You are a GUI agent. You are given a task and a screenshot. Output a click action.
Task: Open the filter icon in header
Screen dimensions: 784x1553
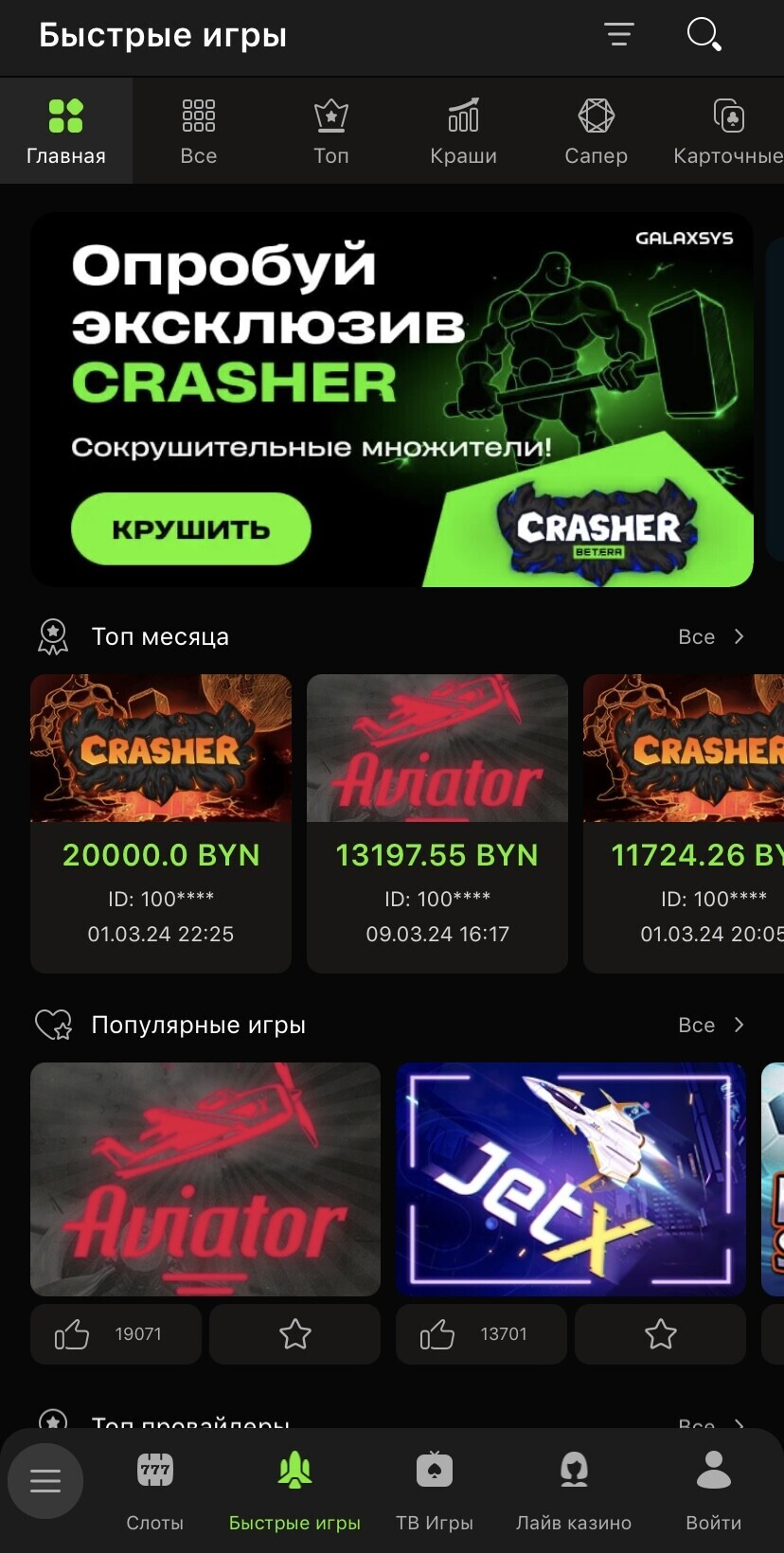coord(619,35)
